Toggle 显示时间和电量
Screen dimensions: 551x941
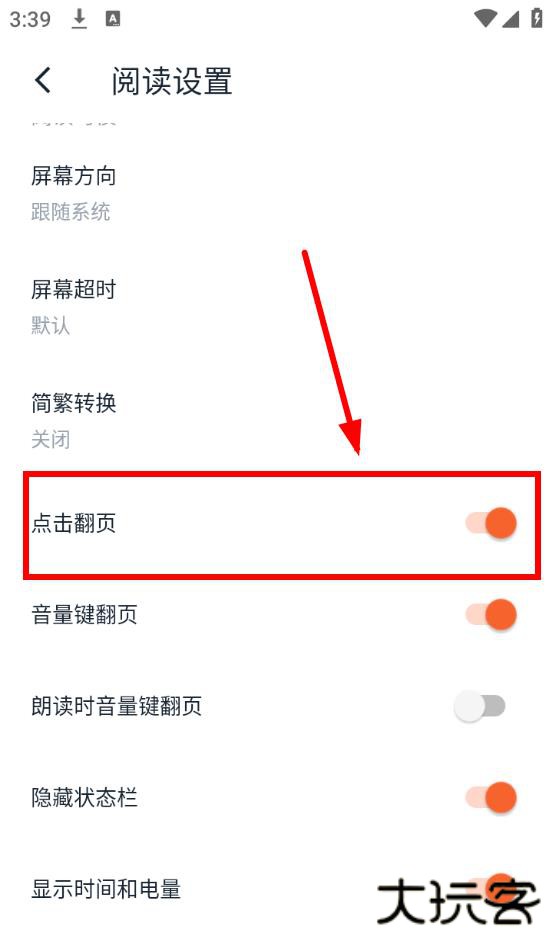(x=491, y=889)
